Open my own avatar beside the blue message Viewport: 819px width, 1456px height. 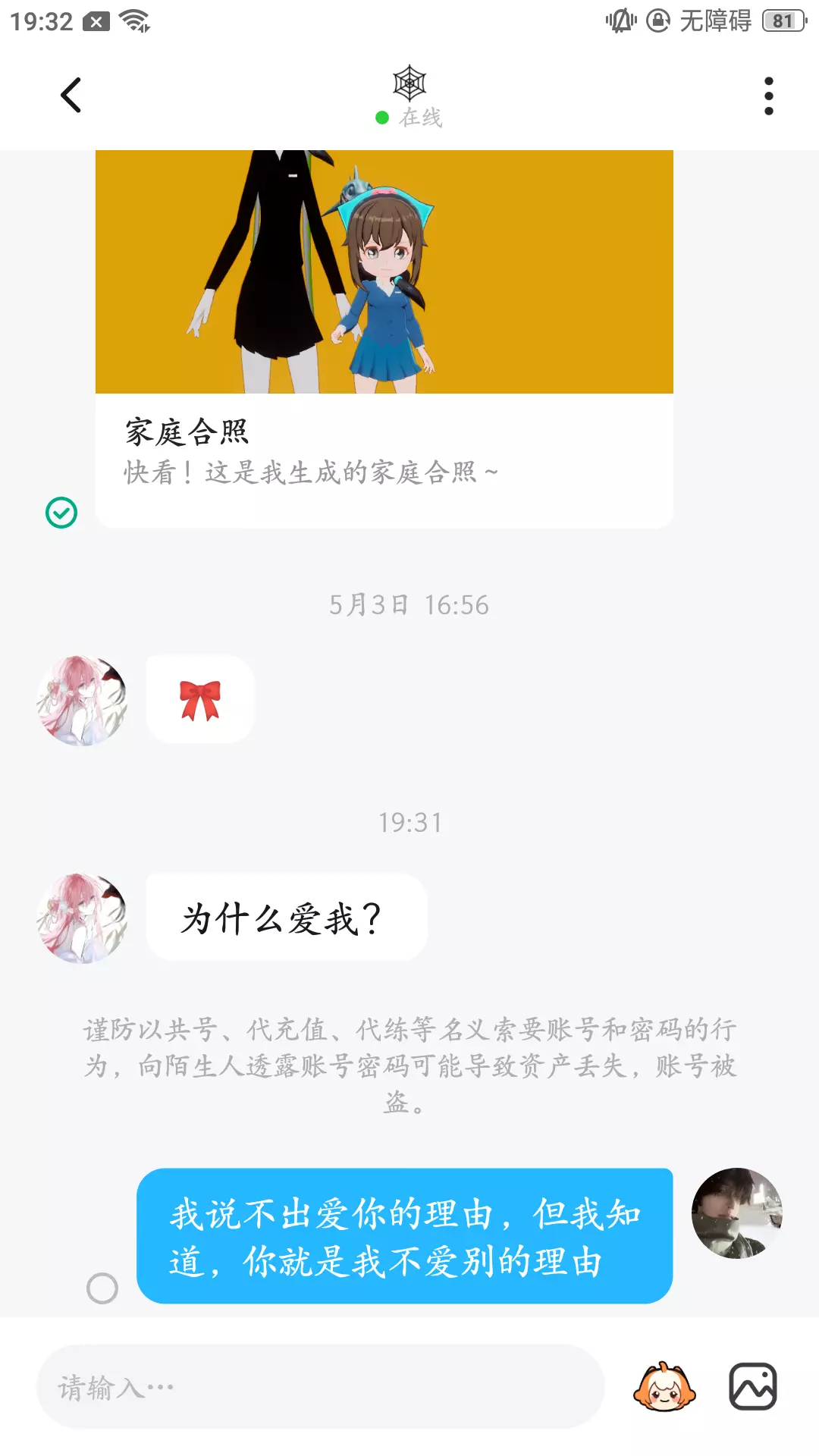tap(736, 1213)
